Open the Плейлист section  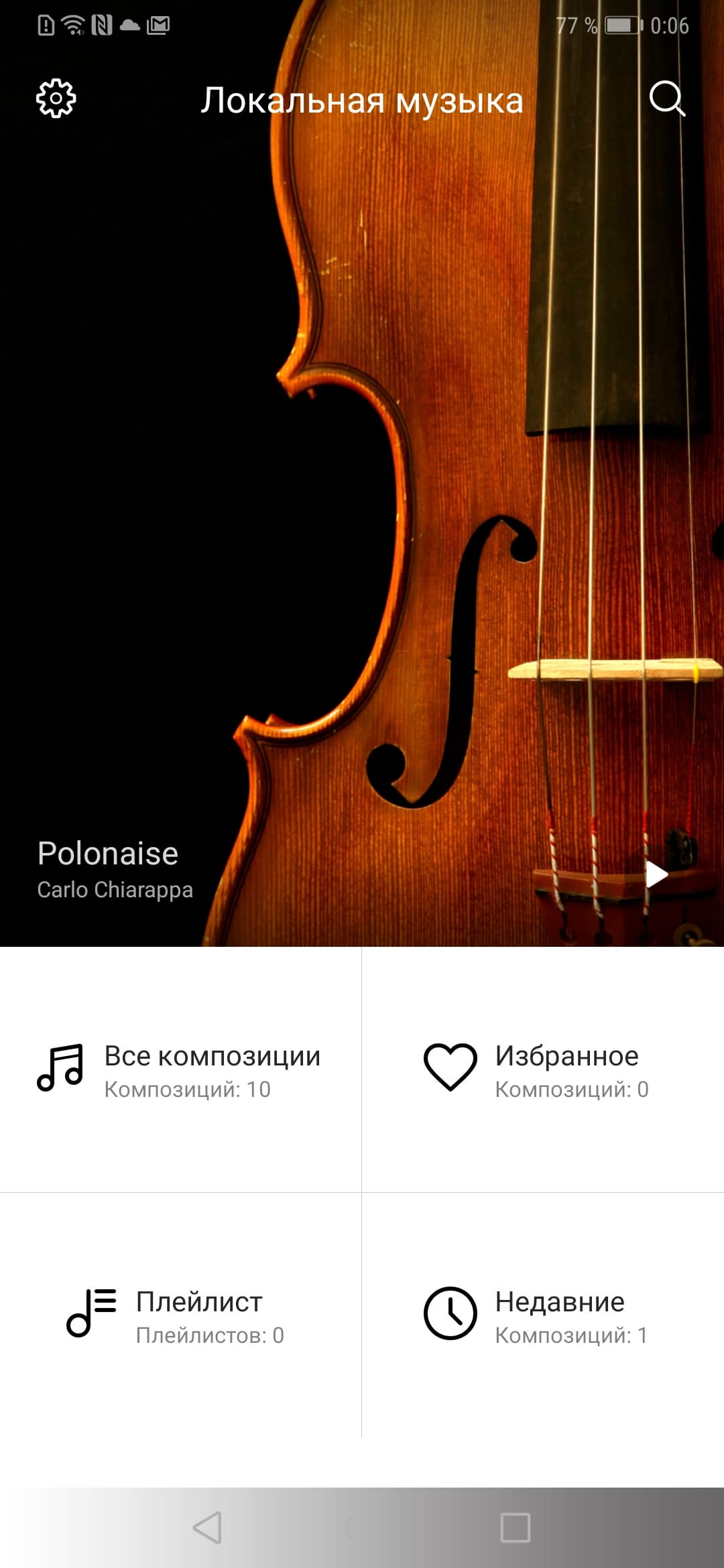(x=180, y=1315)
